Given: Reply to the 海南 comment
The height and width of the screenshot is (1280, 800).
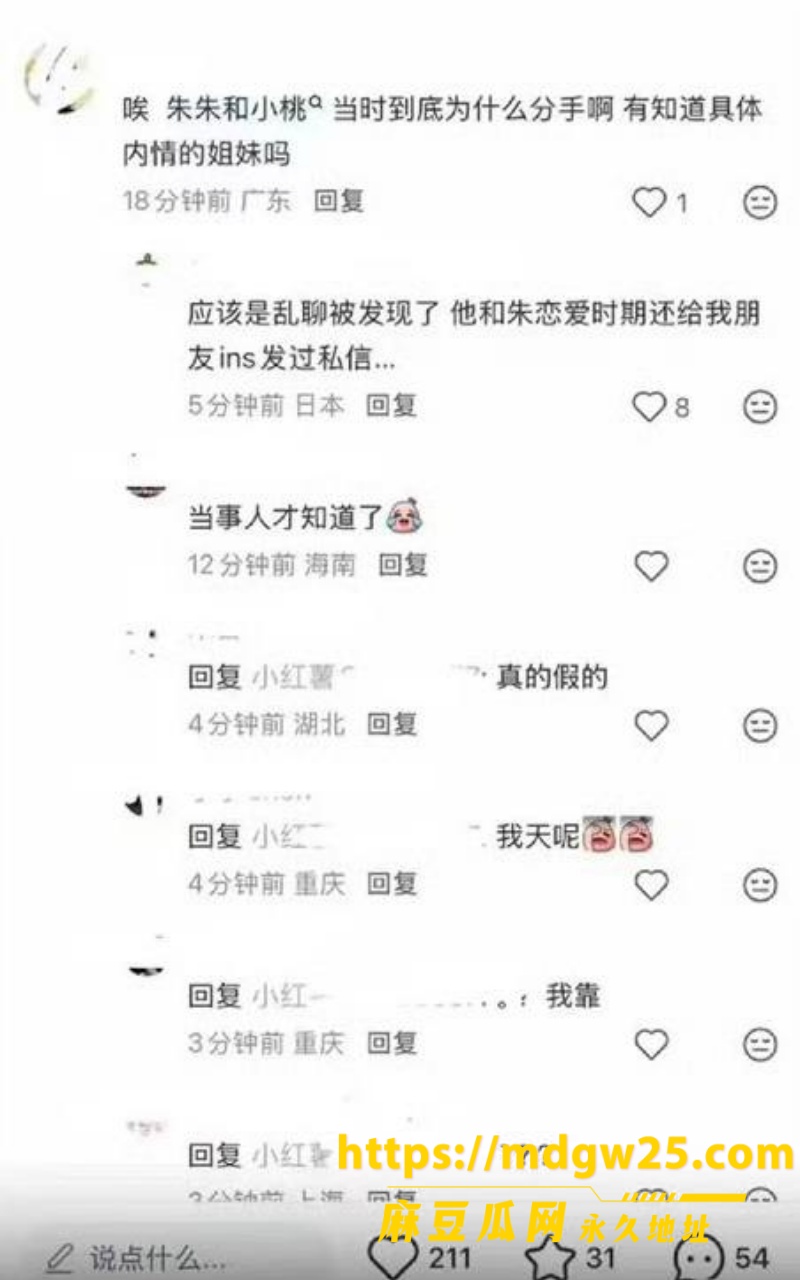Looking at the screenshot, I should [403, 565].
